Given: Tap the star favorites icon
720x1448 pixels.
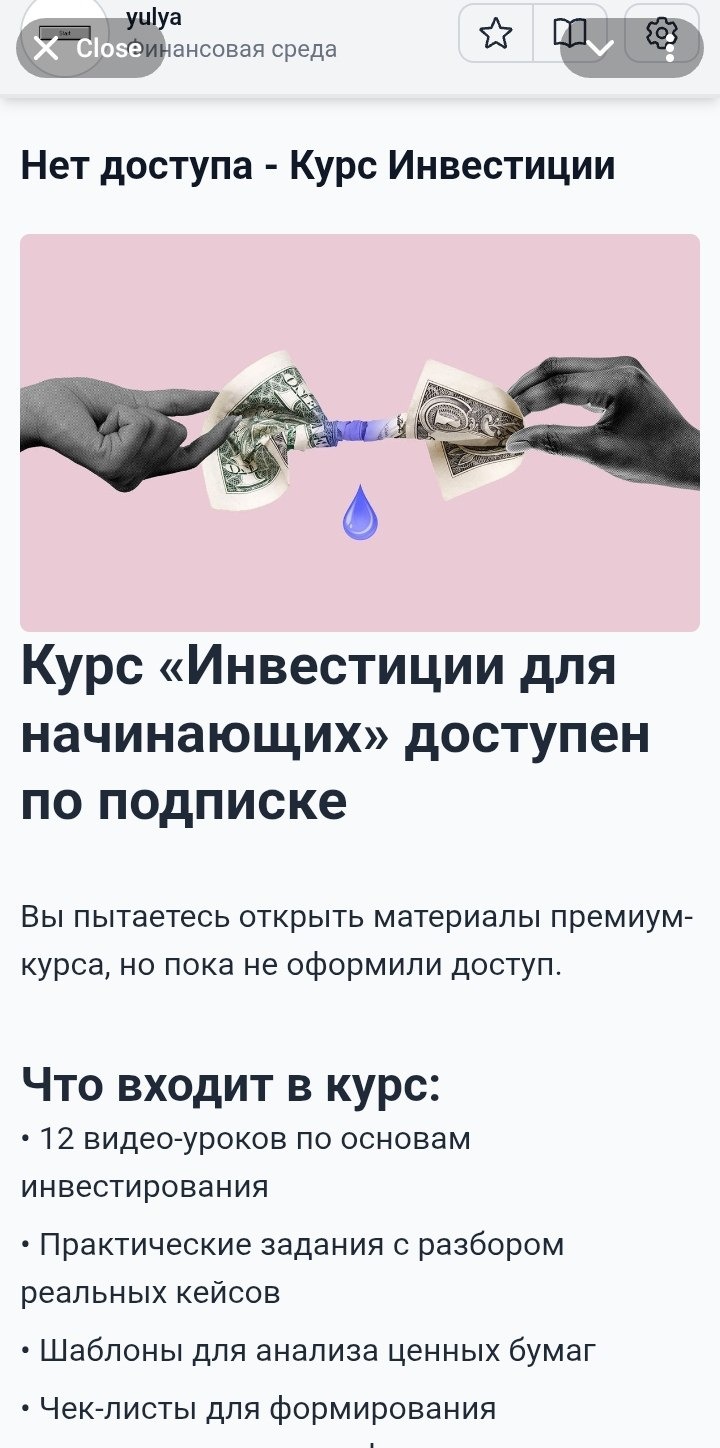Looking at the screenshot, I should click(x=495, y=34).
